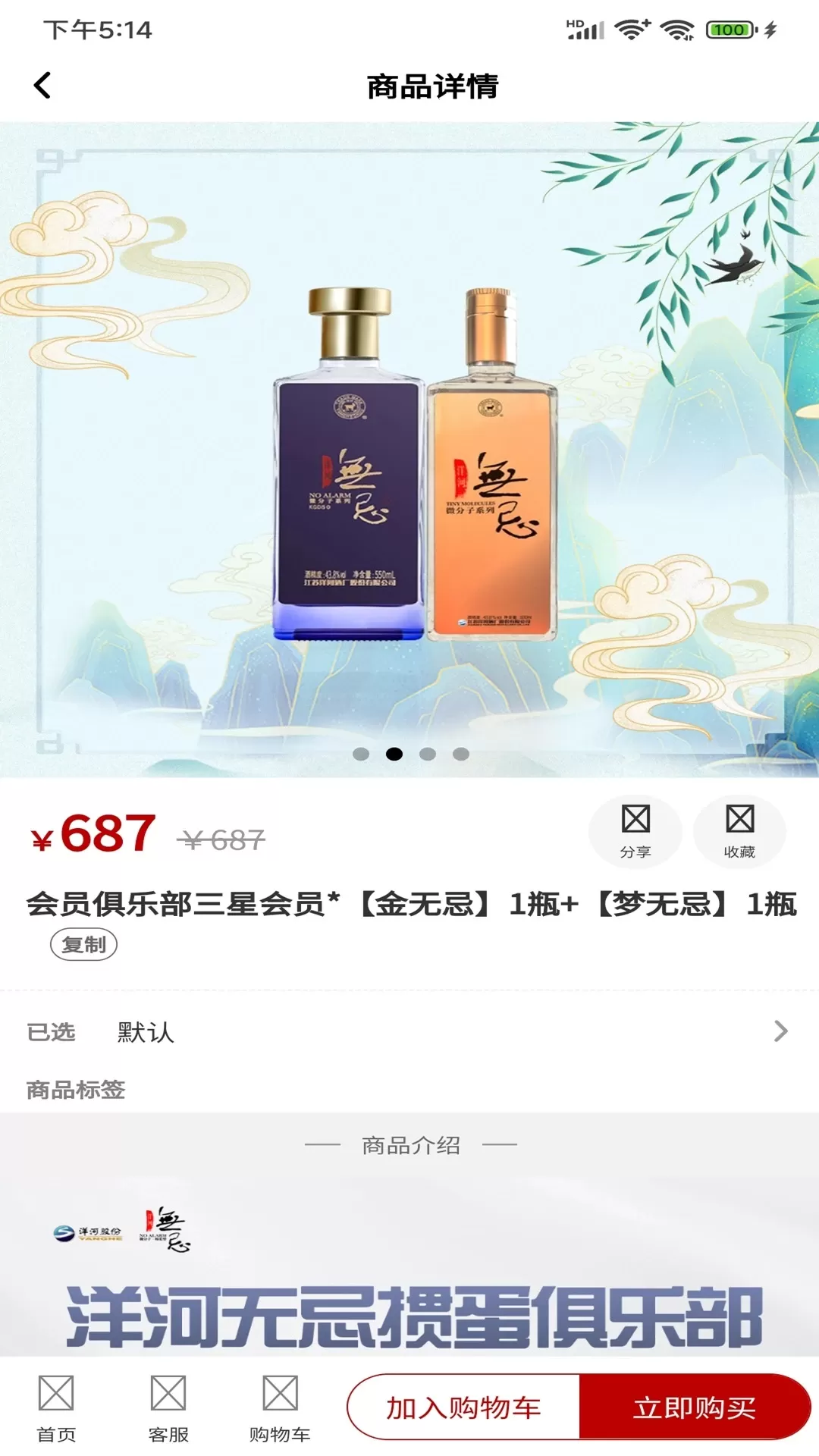Add product to favorites with 收藏
819x1456 pixels.
pos(739,832)
